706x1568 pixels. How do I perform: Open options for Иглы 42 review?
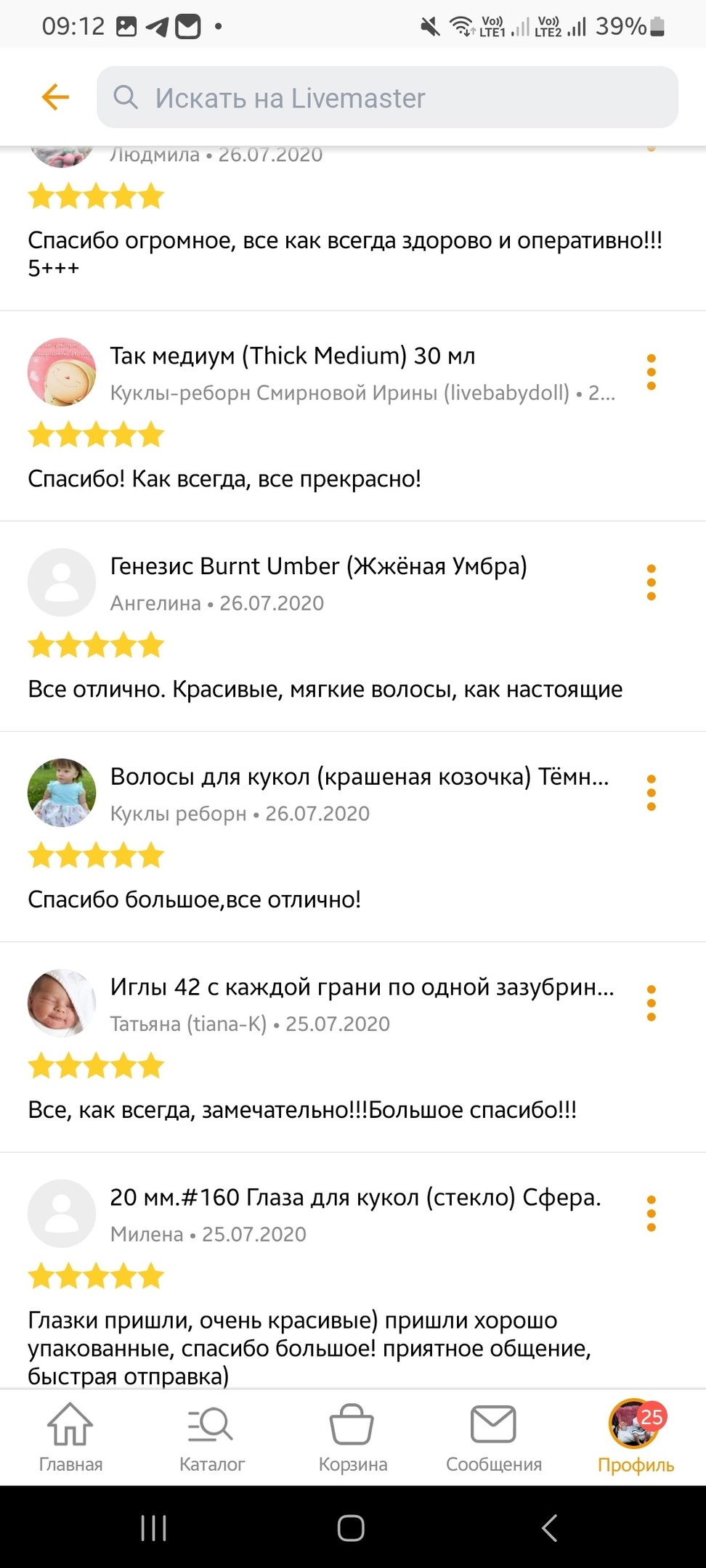coord(651,1003)
